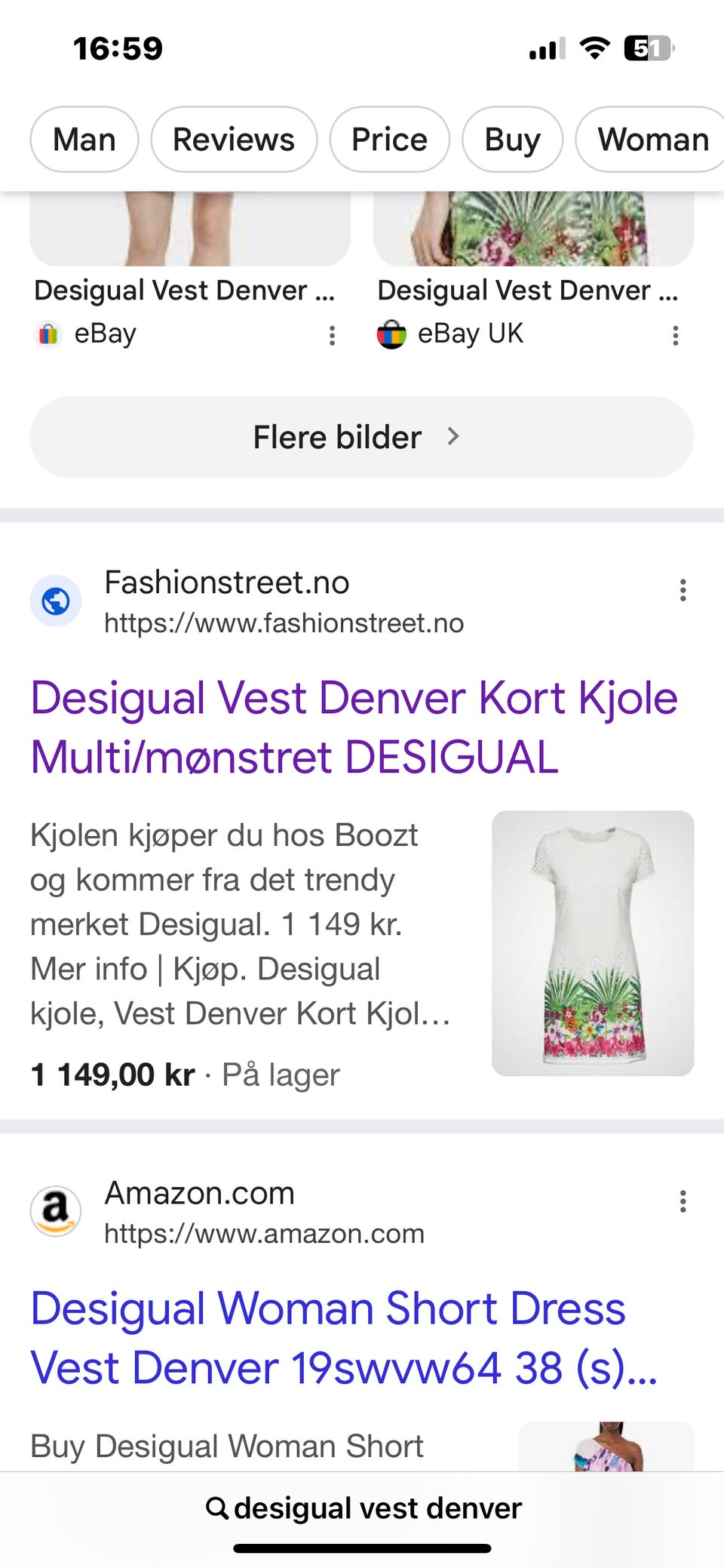
Task: Toggle the Buy filter chip
Action: (x=511, y=139)
